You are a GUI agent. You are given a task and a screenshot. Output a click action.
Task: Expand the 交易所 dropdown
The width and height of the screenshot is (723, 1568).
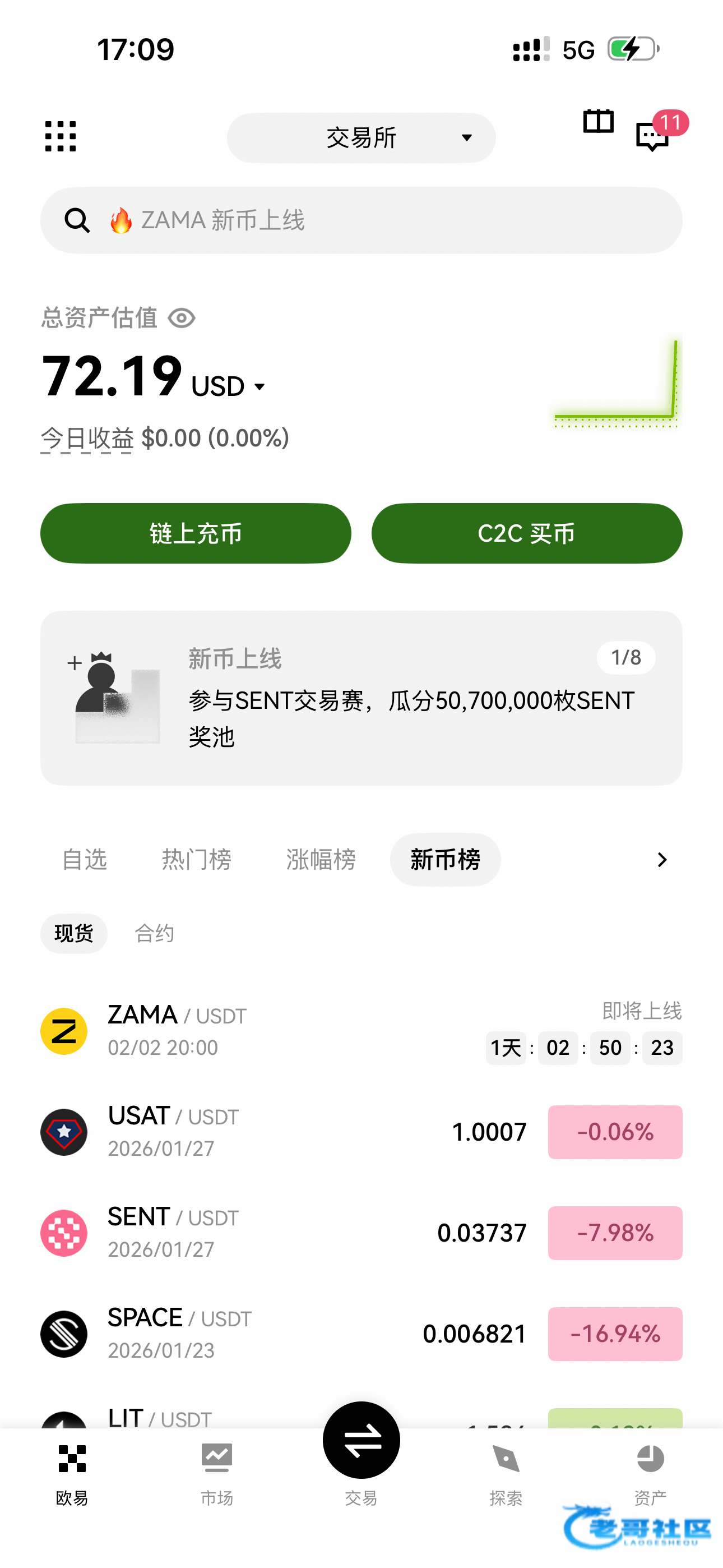(x=361, y=137)
